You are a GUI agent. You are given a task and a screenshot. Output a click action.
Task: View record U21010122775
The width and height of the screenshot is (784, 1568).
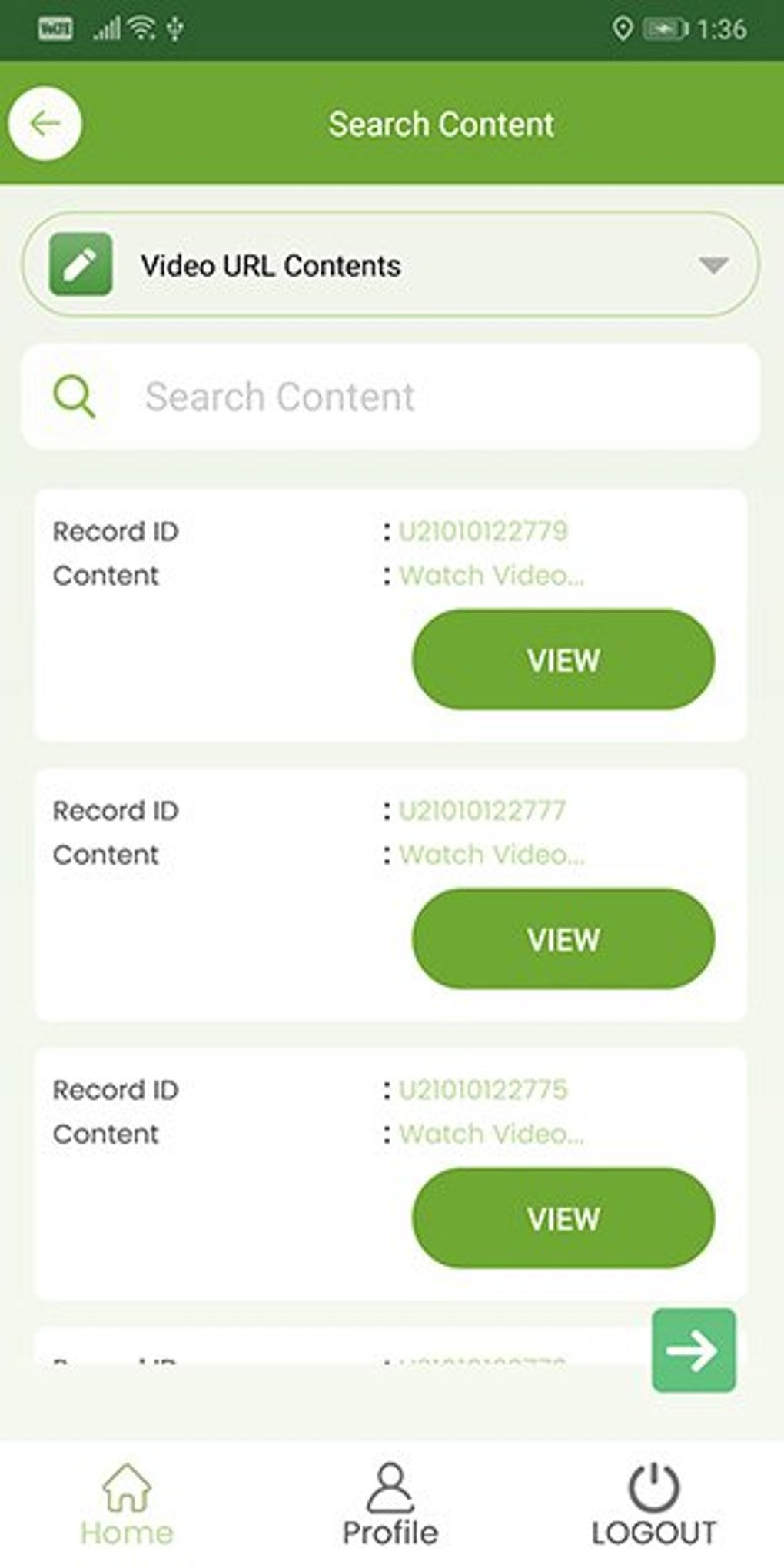point(563,1218)
